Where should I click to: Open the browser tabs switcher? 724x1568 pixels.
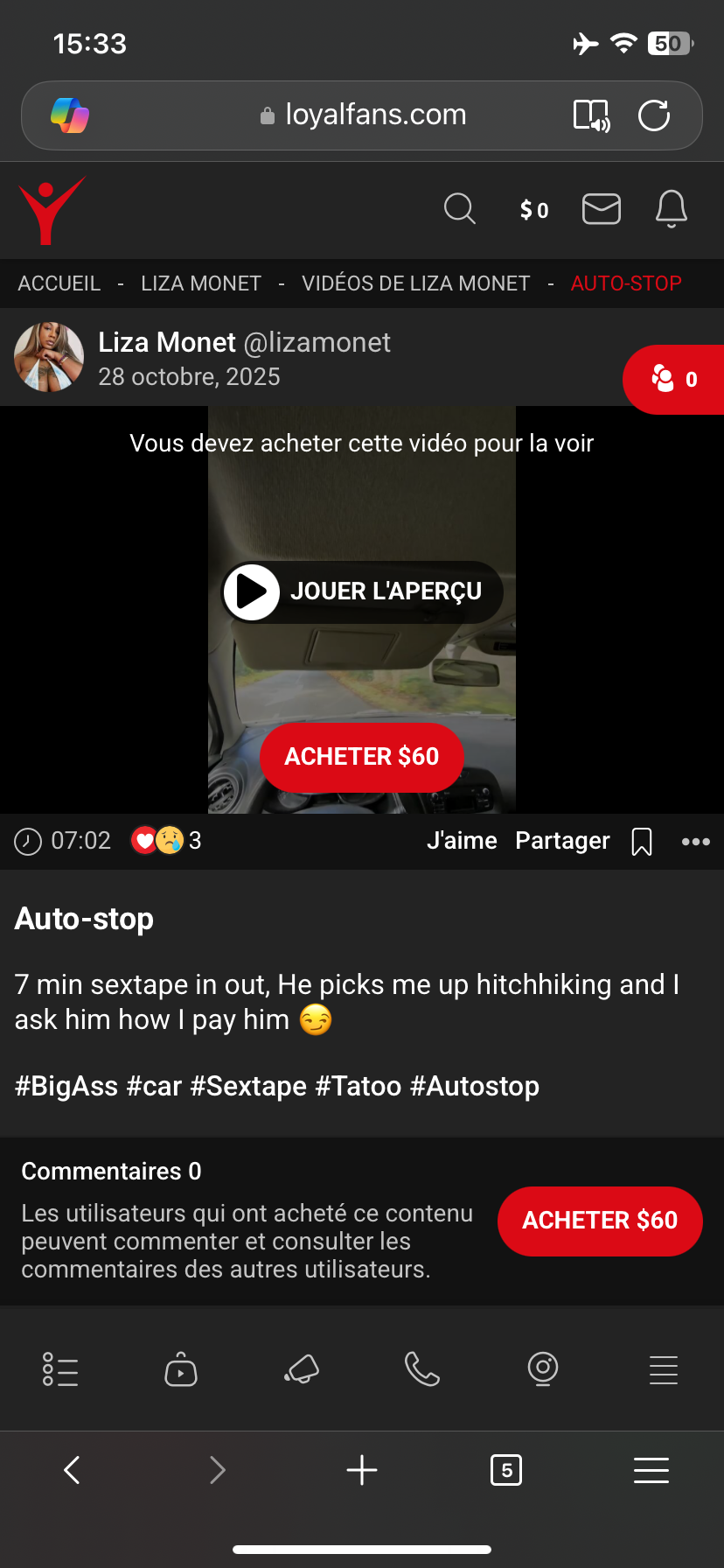pyautogui.click(x=506, y=1470)
